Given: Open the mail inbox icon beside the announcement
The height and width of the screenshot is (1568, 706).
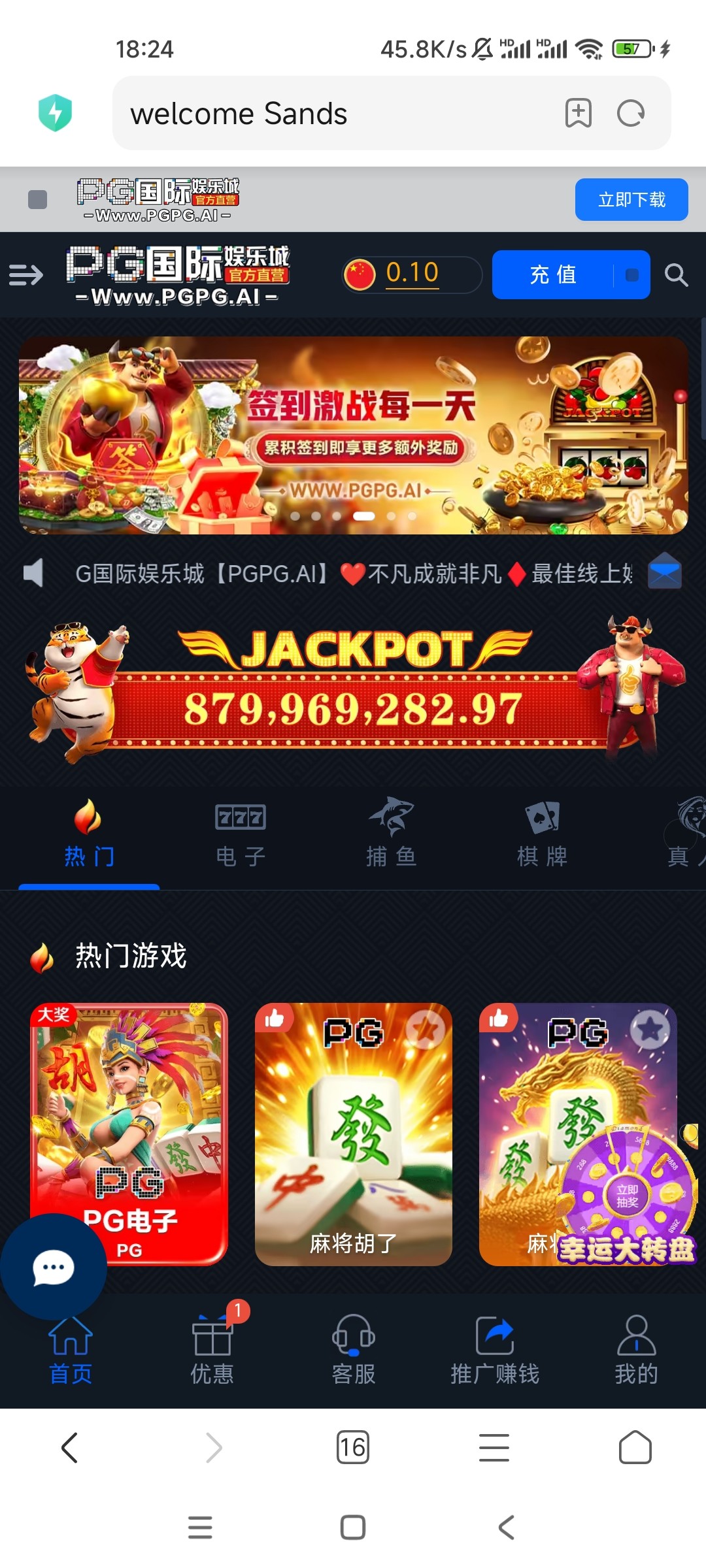Looking at the screenshot, I should coord(664,570).
